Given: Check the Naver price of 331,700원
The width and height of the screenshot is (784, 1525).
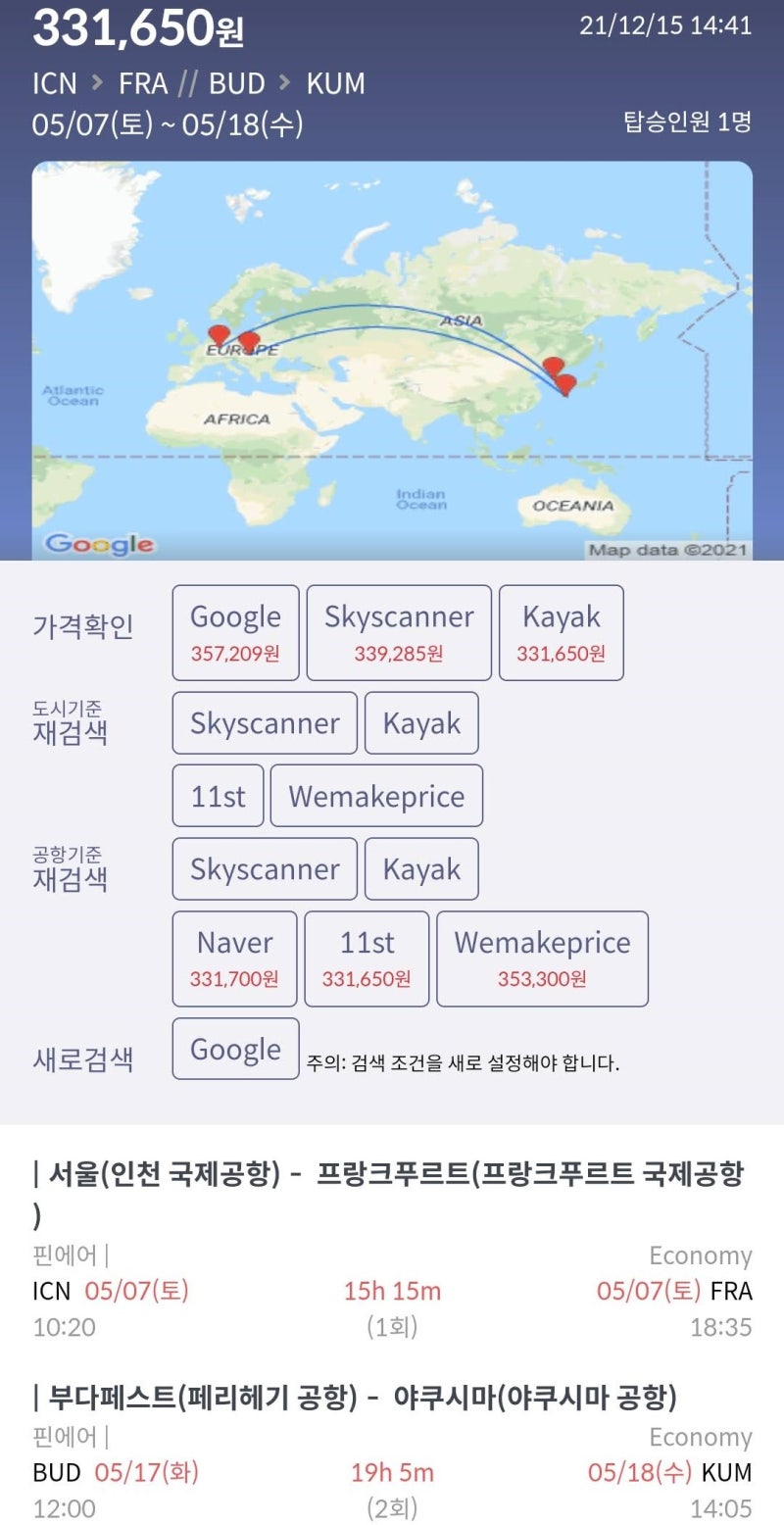Looking at the screenshot, I should coord(234,958).
